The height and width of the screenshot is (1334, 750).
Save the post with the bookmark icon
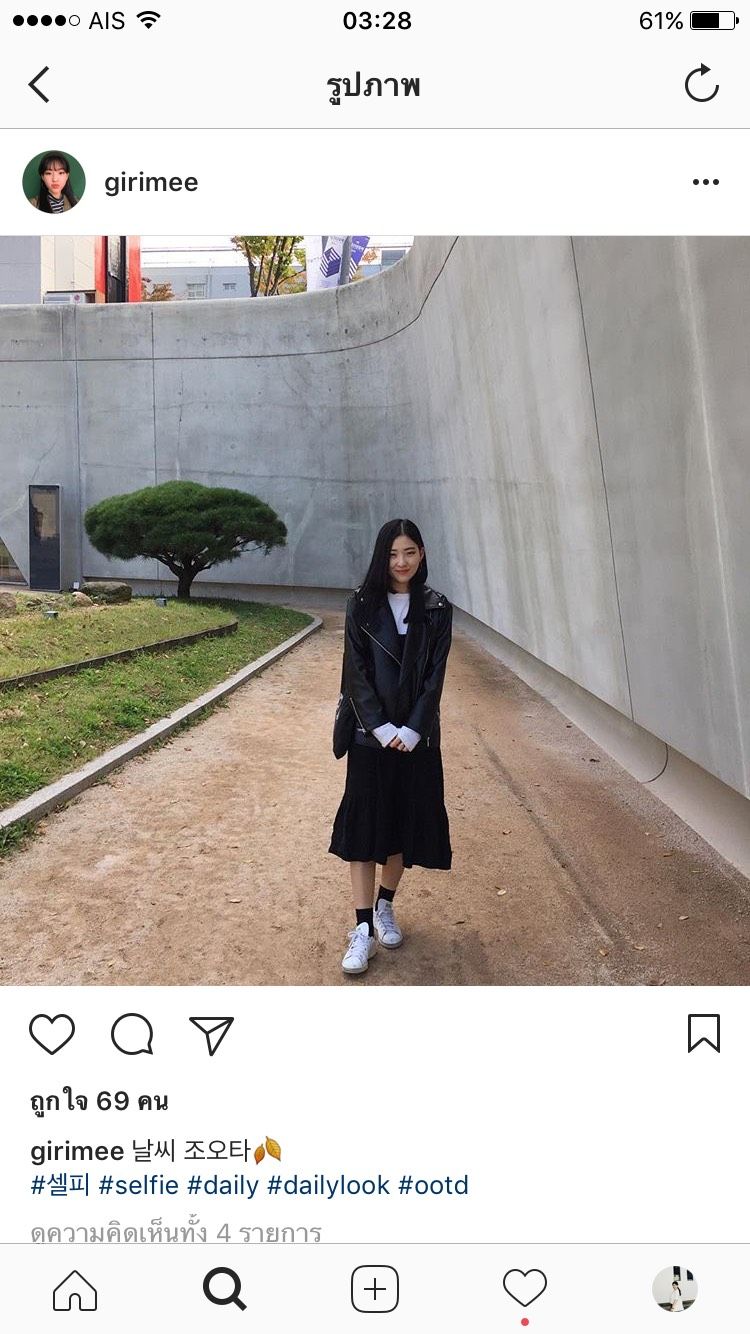[703, 1034]
